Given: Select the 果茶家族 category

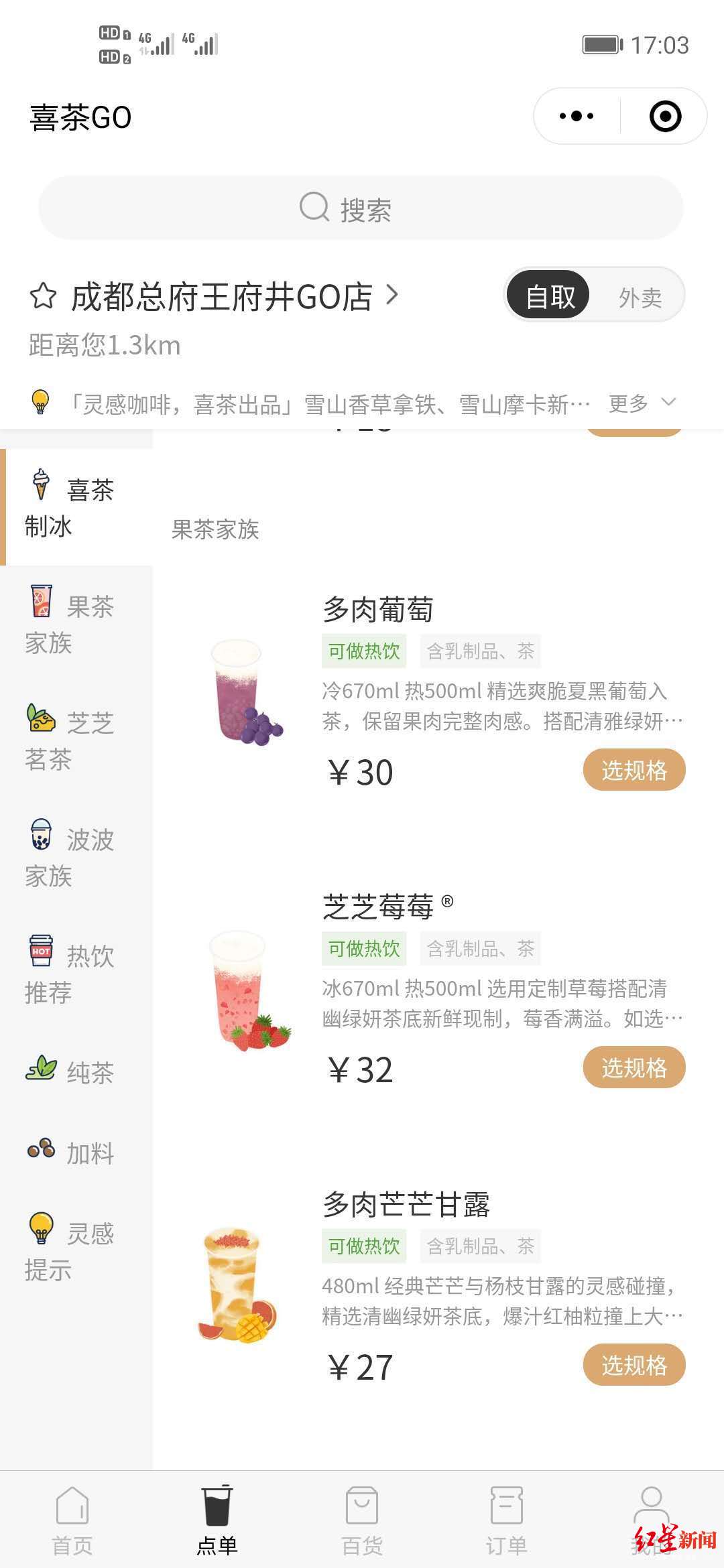Looking at the screenshot, I should point(70,624).
